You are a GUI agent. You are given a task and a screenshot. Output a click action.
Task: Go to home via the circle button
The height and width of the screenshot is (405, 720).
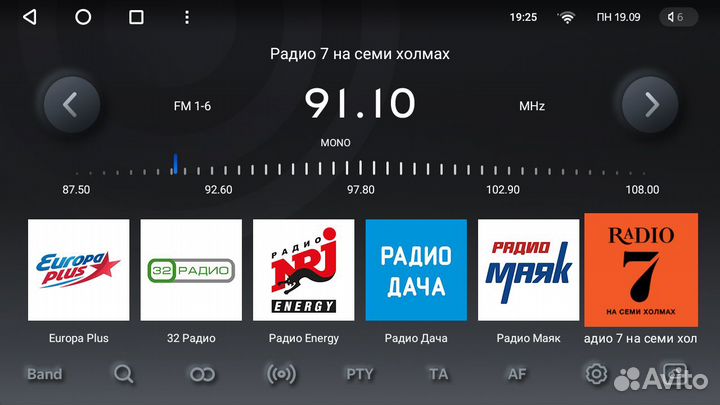[83, 17]
